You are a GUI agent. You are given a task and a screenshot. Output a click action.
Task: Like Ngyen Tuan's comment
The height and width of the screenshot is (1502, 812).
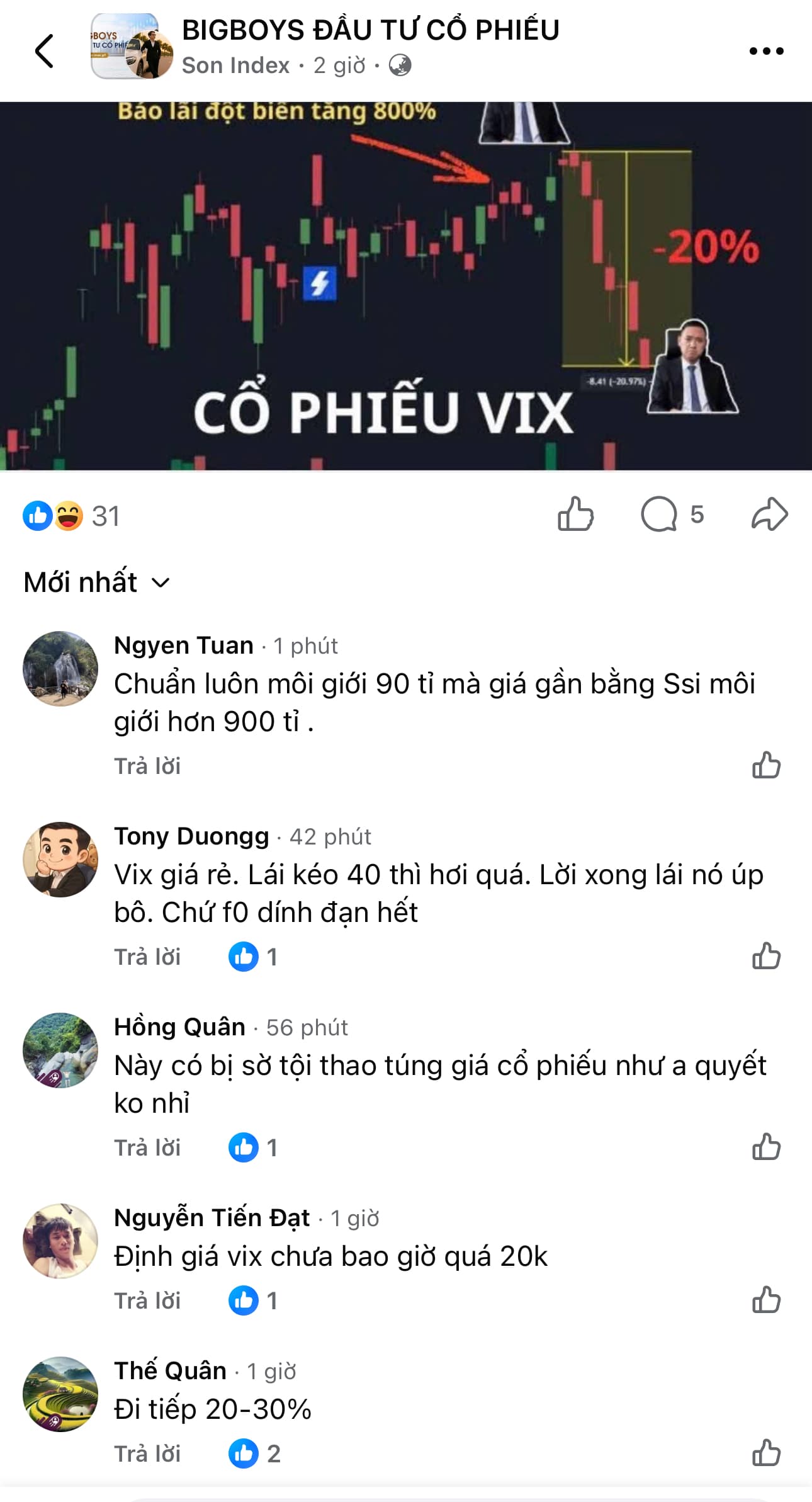click(766, 766)
